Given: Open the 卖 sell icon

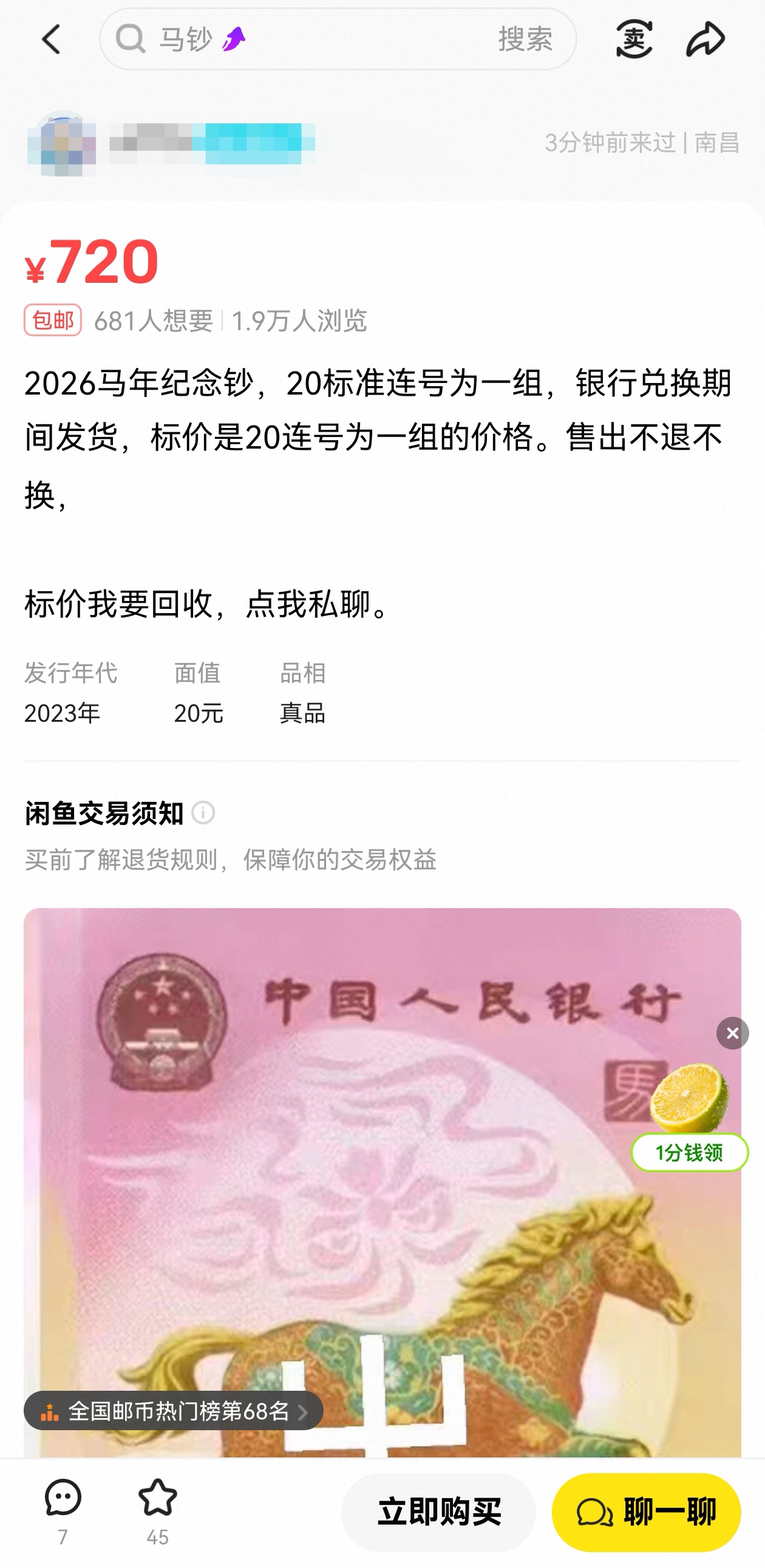Looking at the screenshot, I should pyautogui.click(x=633, y=39).
